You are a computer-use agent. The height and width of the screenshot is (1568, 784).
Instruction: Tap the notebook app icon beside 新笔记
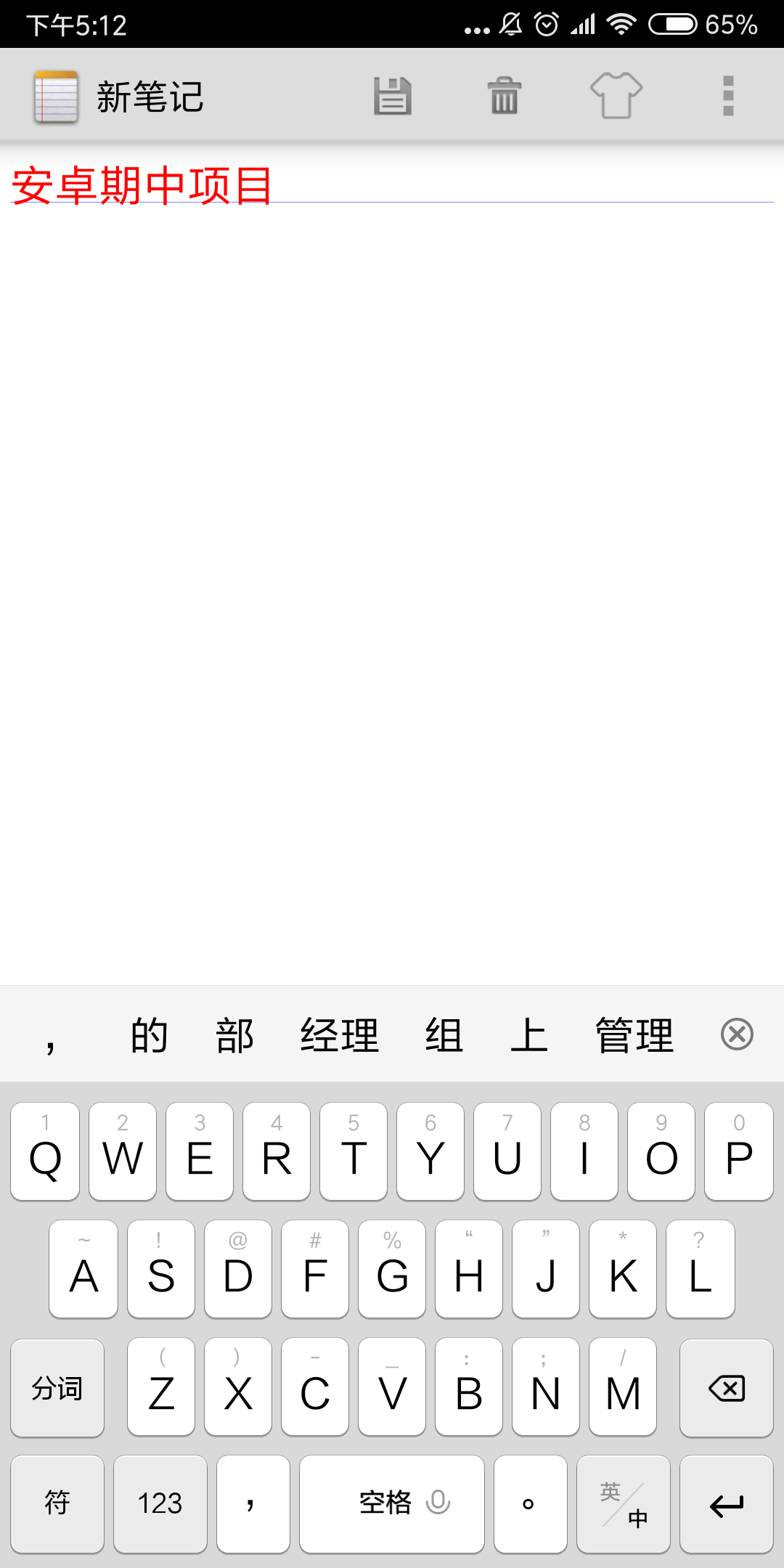tap(56, 97)
